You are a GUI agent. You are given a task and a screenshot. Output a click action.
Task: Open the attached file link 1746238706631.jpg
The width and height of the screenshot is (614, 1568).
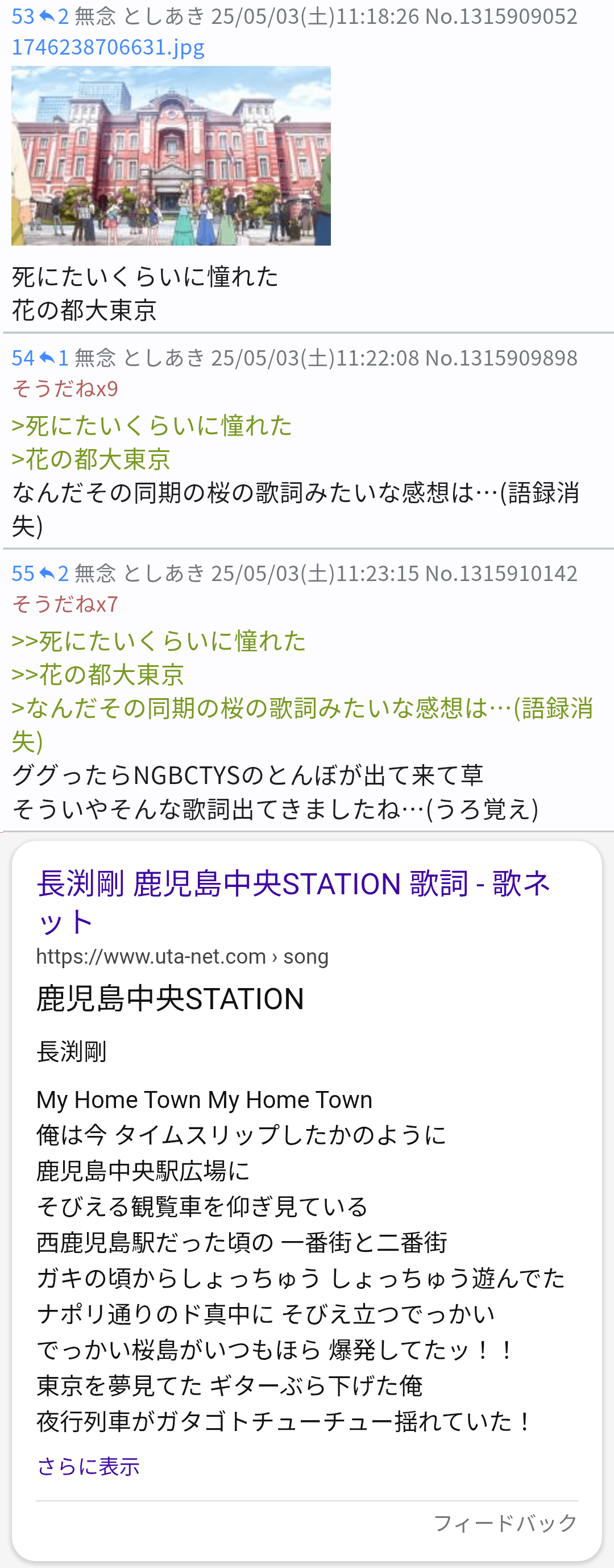pyautogui.click(x=107, y=48)
